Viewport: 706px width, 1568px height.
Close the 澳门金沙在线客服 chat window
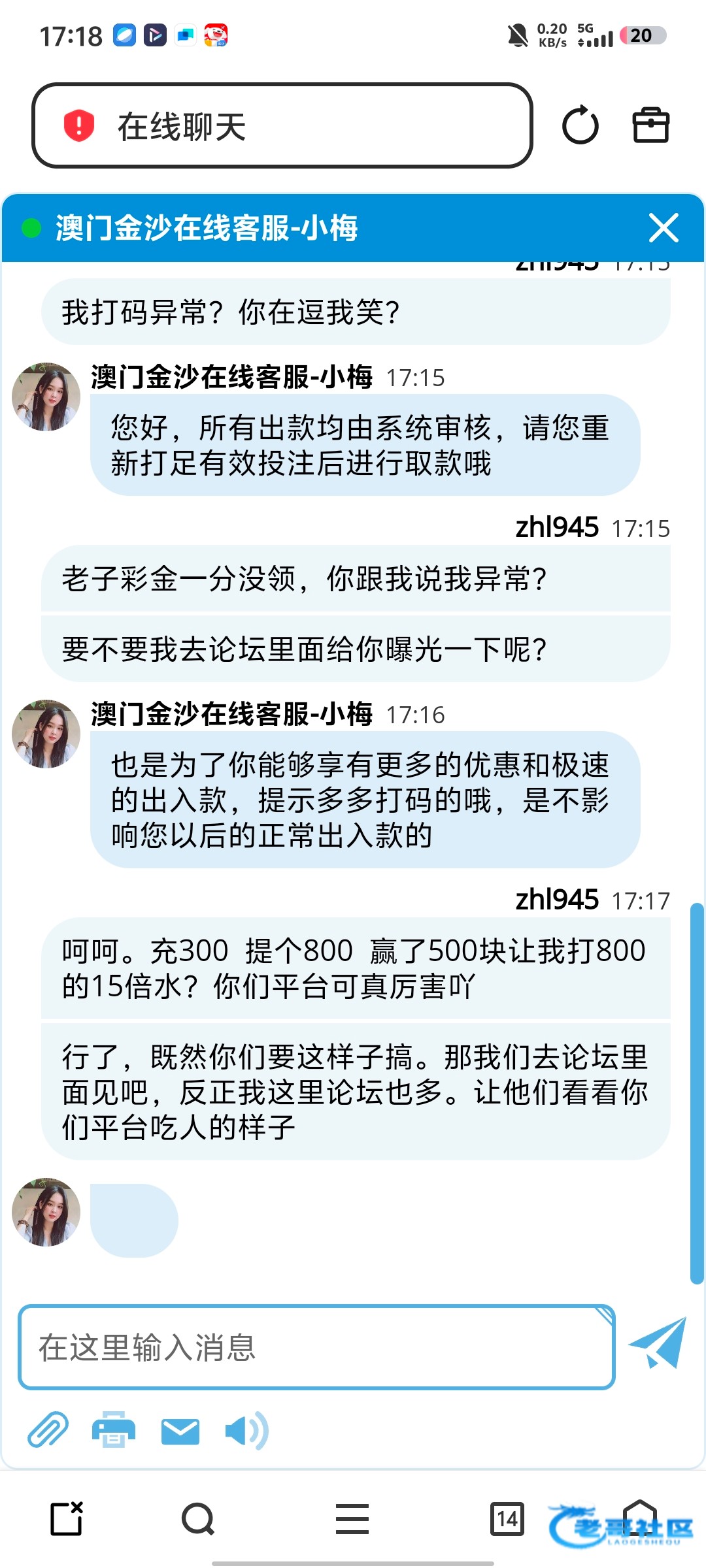(664, 228)
